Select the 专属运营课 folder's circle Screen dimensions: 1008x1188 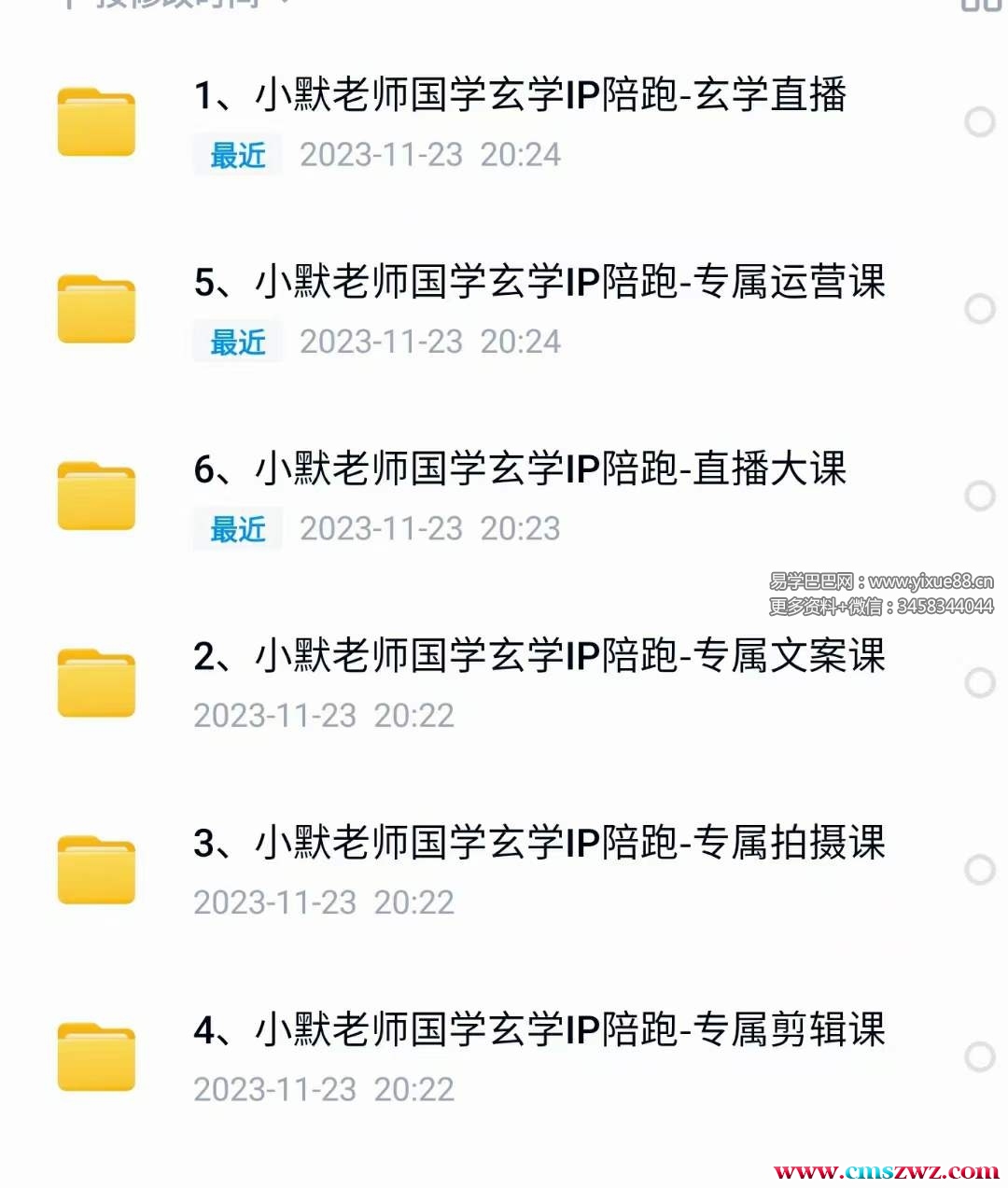point(979,309)
